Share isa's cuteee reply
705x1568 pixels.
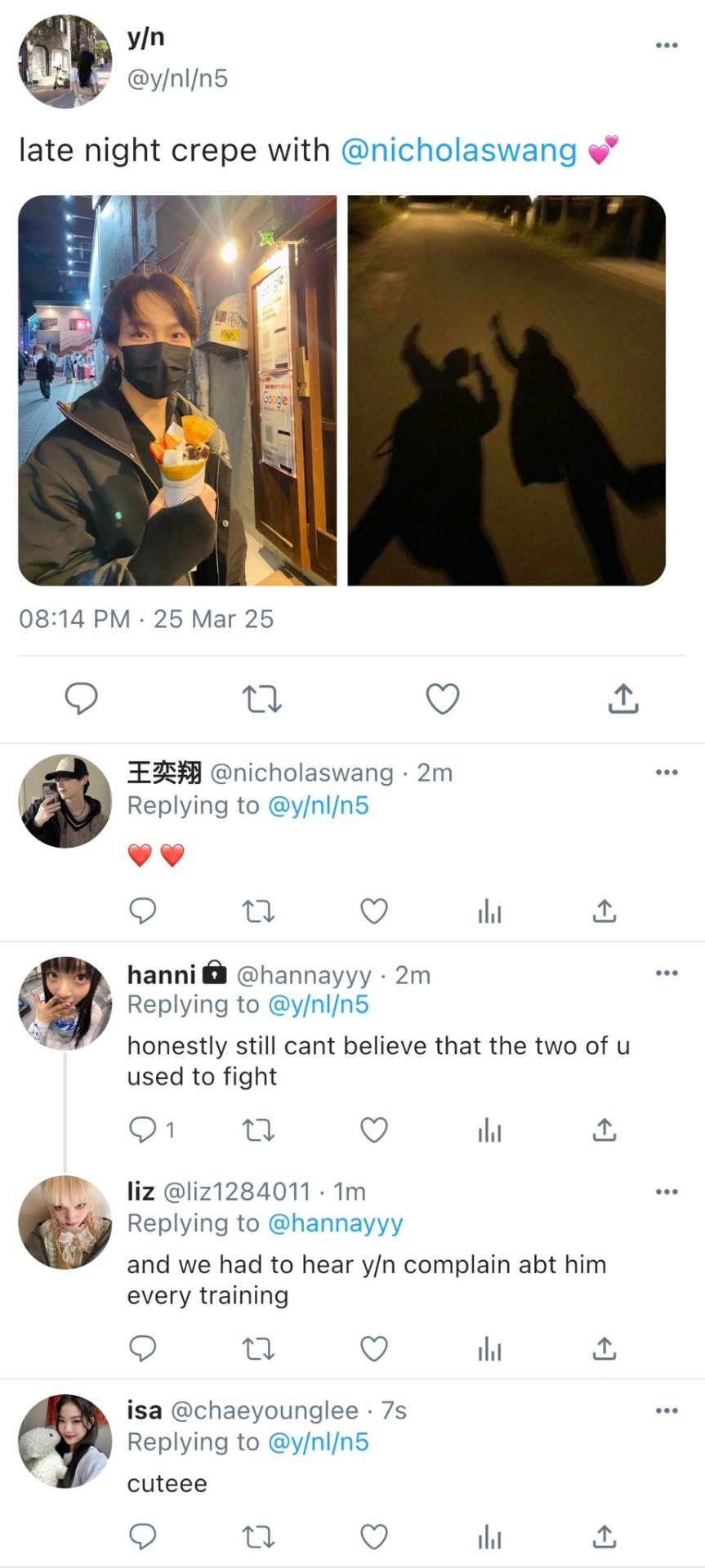pos(604,1536)
